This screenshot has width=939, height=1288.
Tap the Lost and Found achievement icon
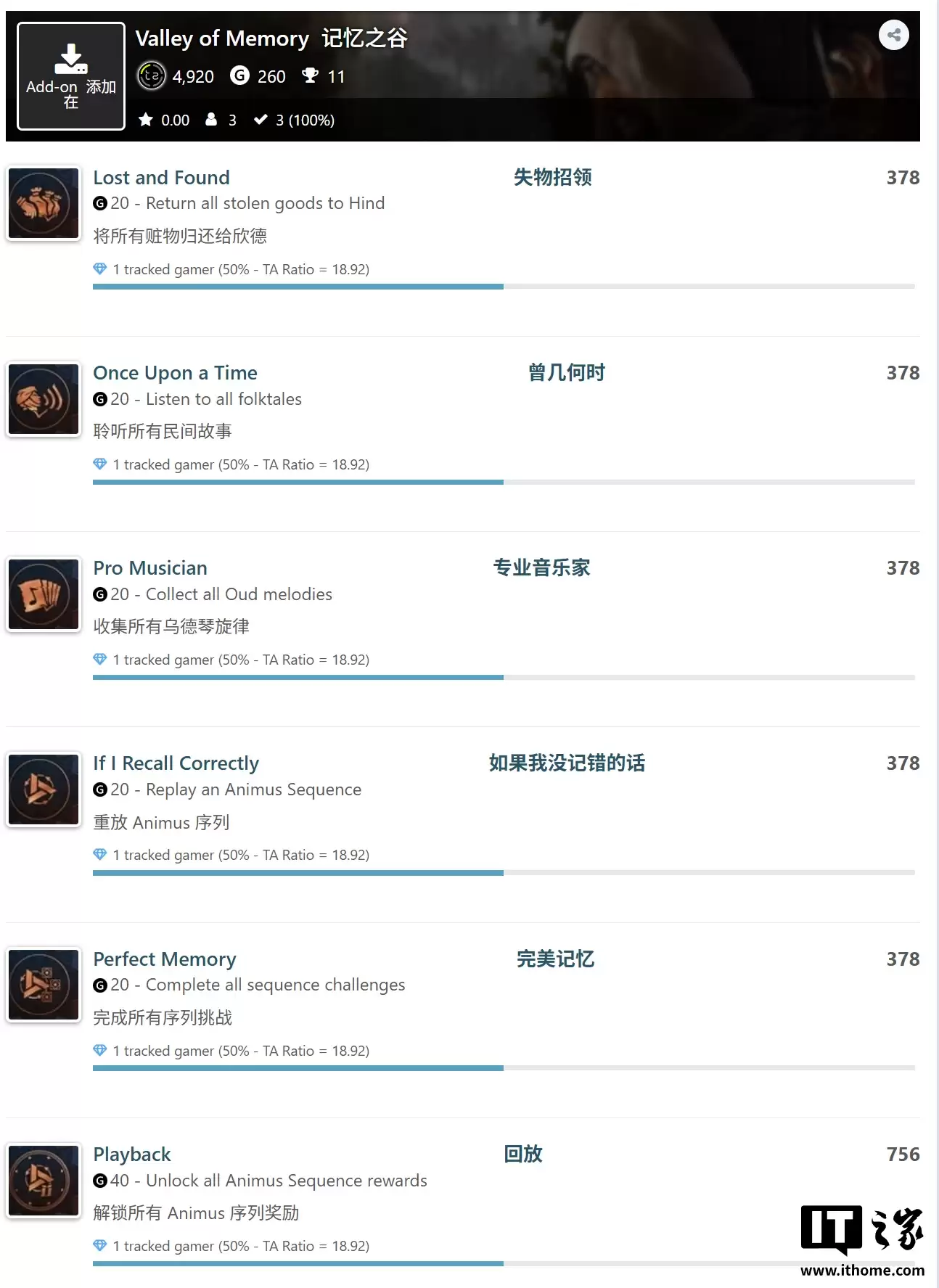tap(44, 204)
